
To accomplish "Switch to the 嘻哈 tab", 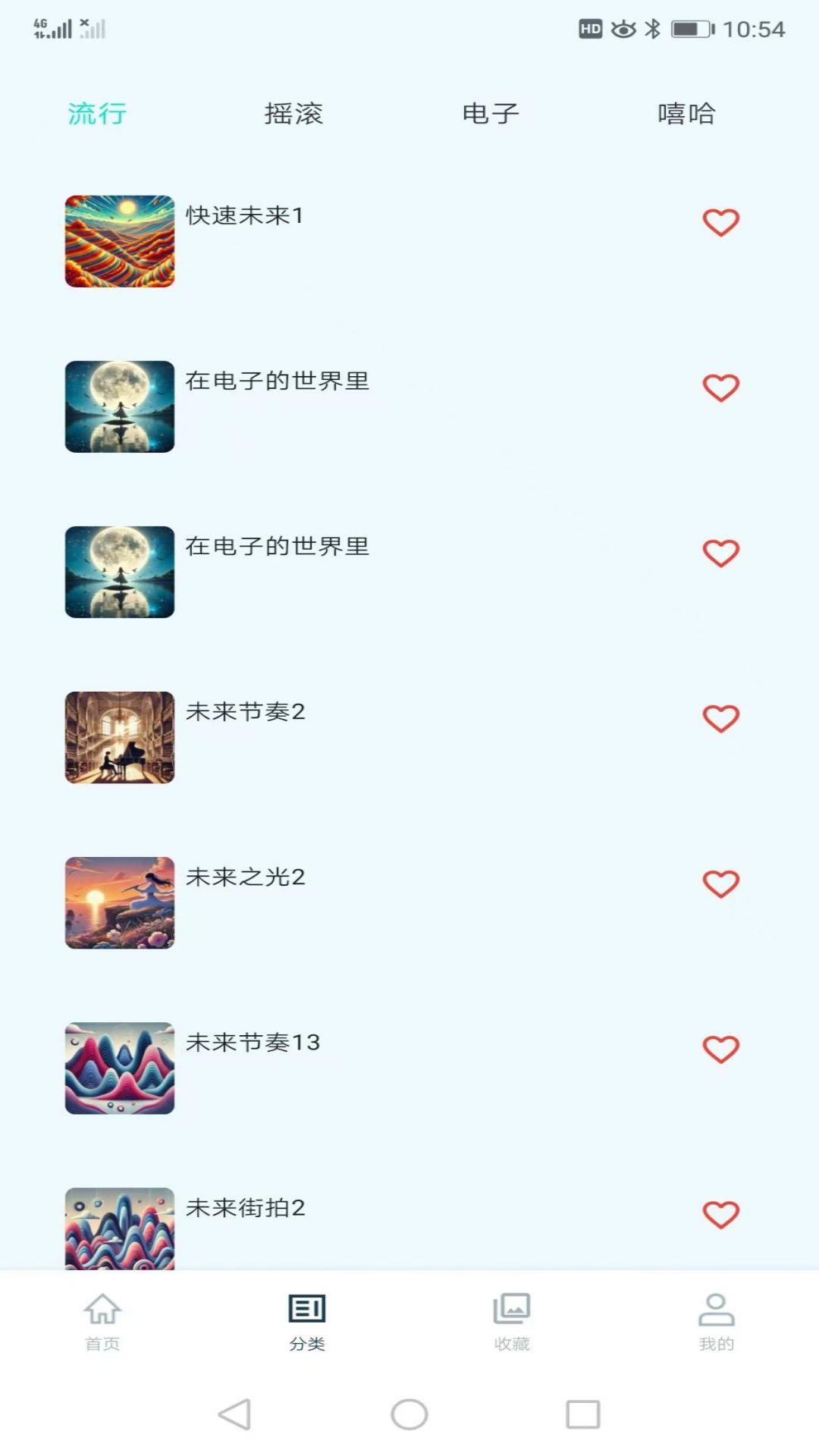I will coord(687,114).
